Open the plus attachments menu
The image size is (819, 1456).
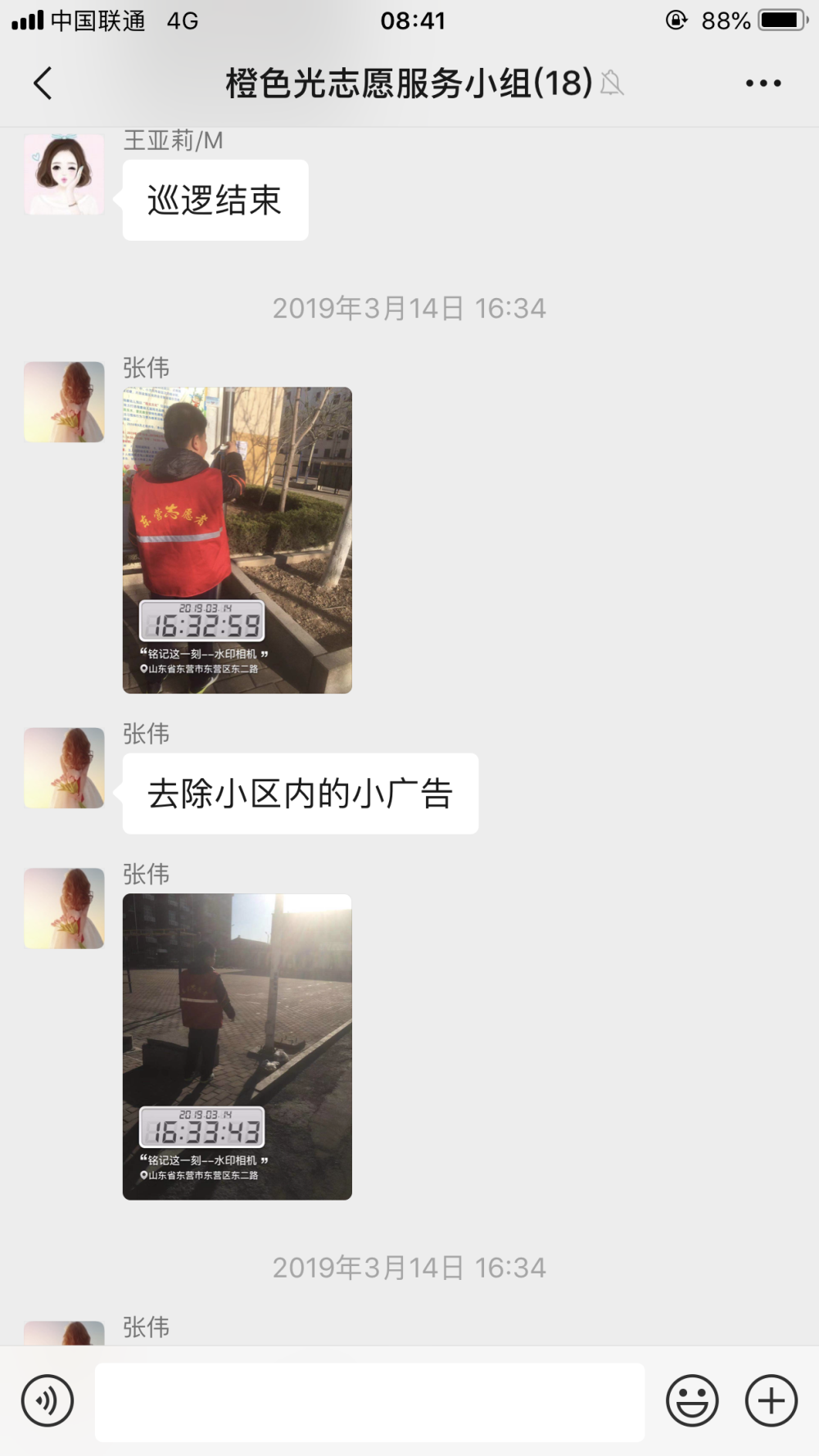[x=771, y=1400]
